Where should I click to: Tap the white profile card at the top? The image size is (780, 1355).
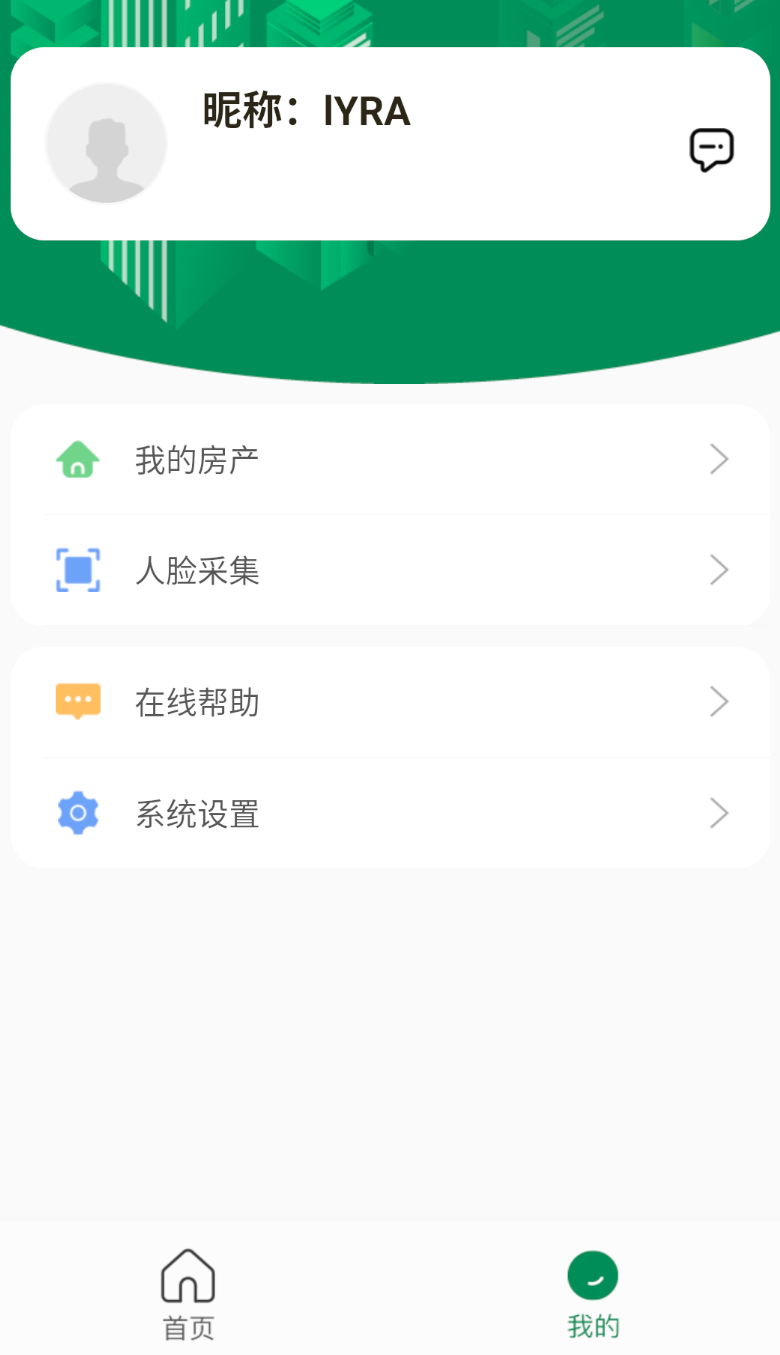point(390,142)
